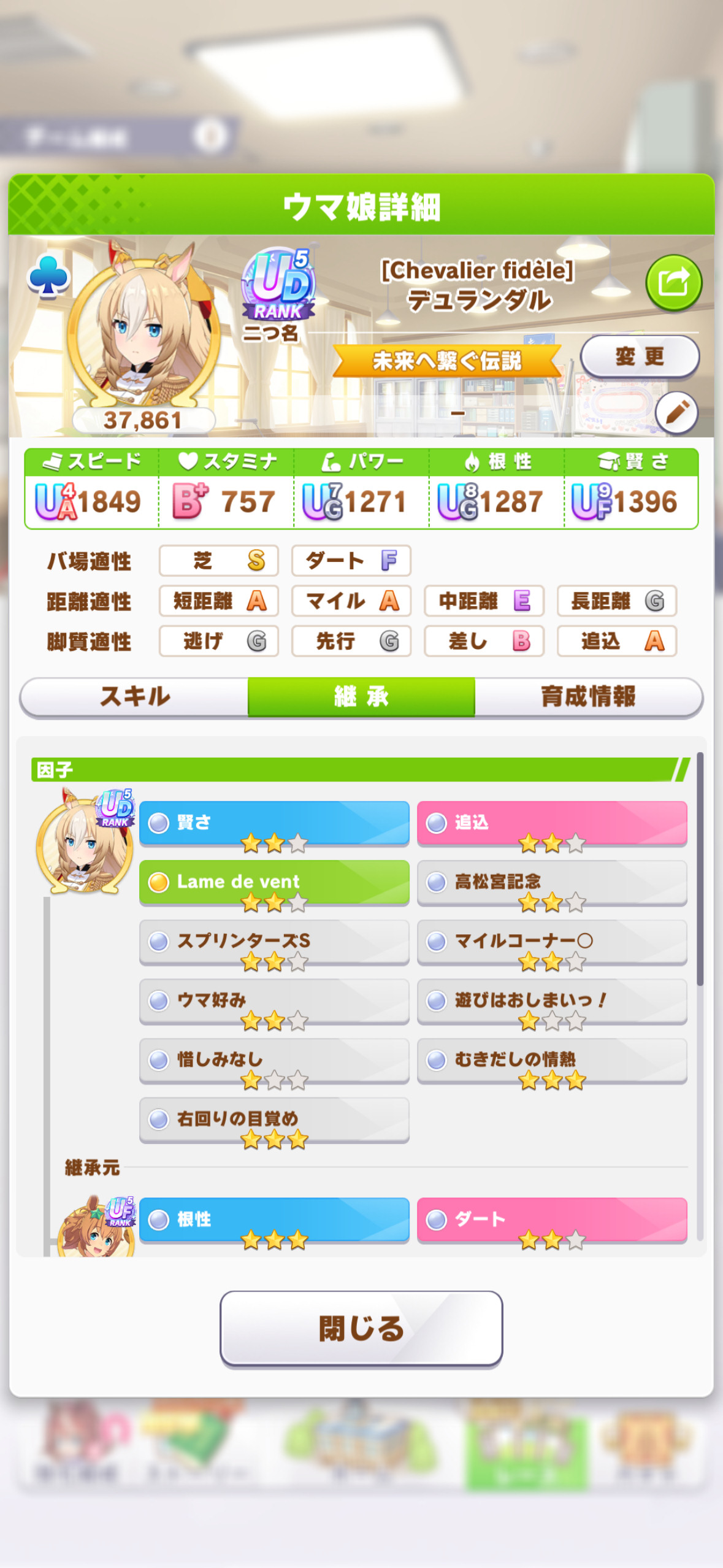Edit the memo with the pencil icon
Image resolution: width=723 pixels, height=1568 pixels.
tap(676, 413)
